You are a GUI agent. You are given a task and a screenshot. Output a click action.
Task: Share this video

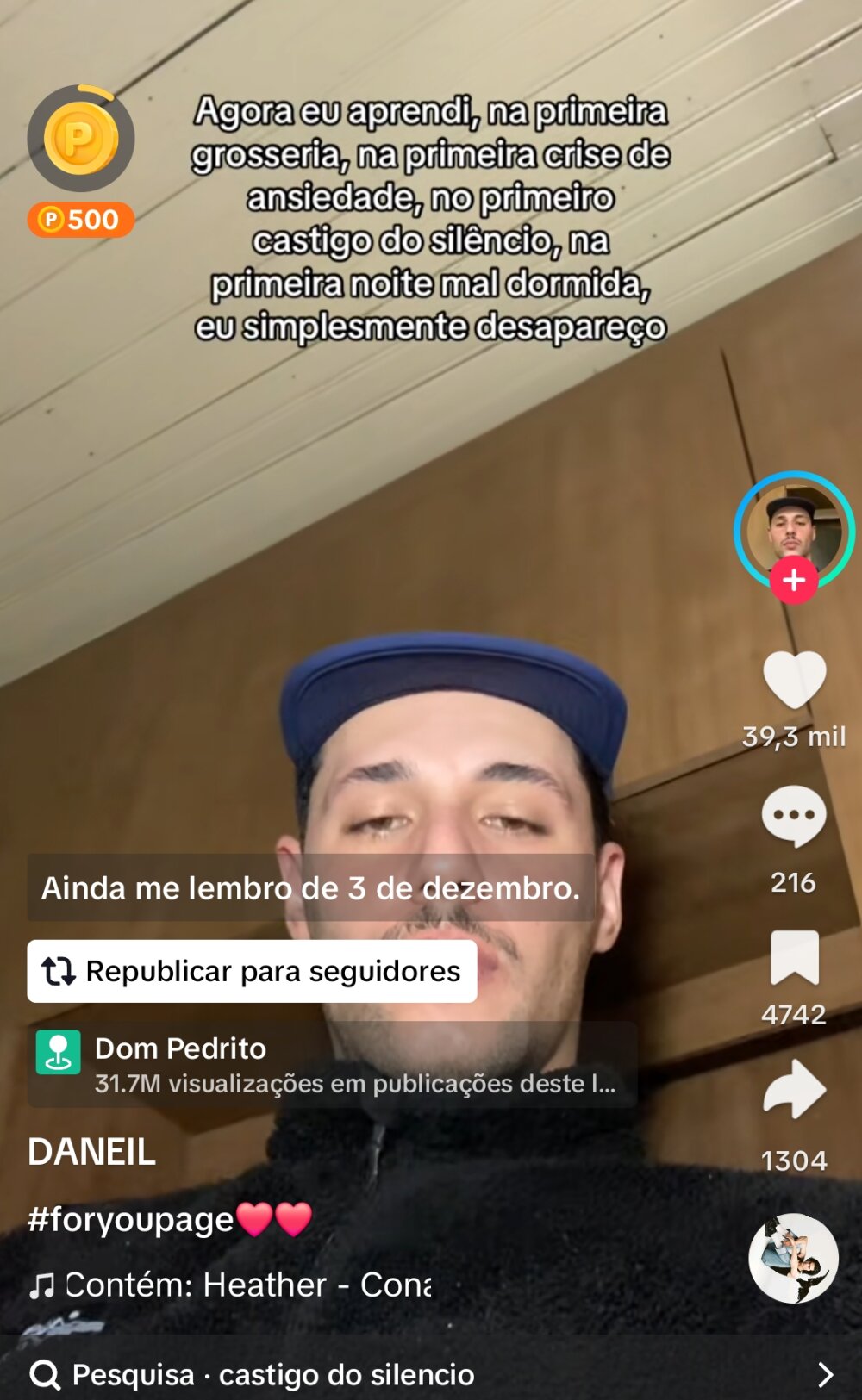[794, 1091]
